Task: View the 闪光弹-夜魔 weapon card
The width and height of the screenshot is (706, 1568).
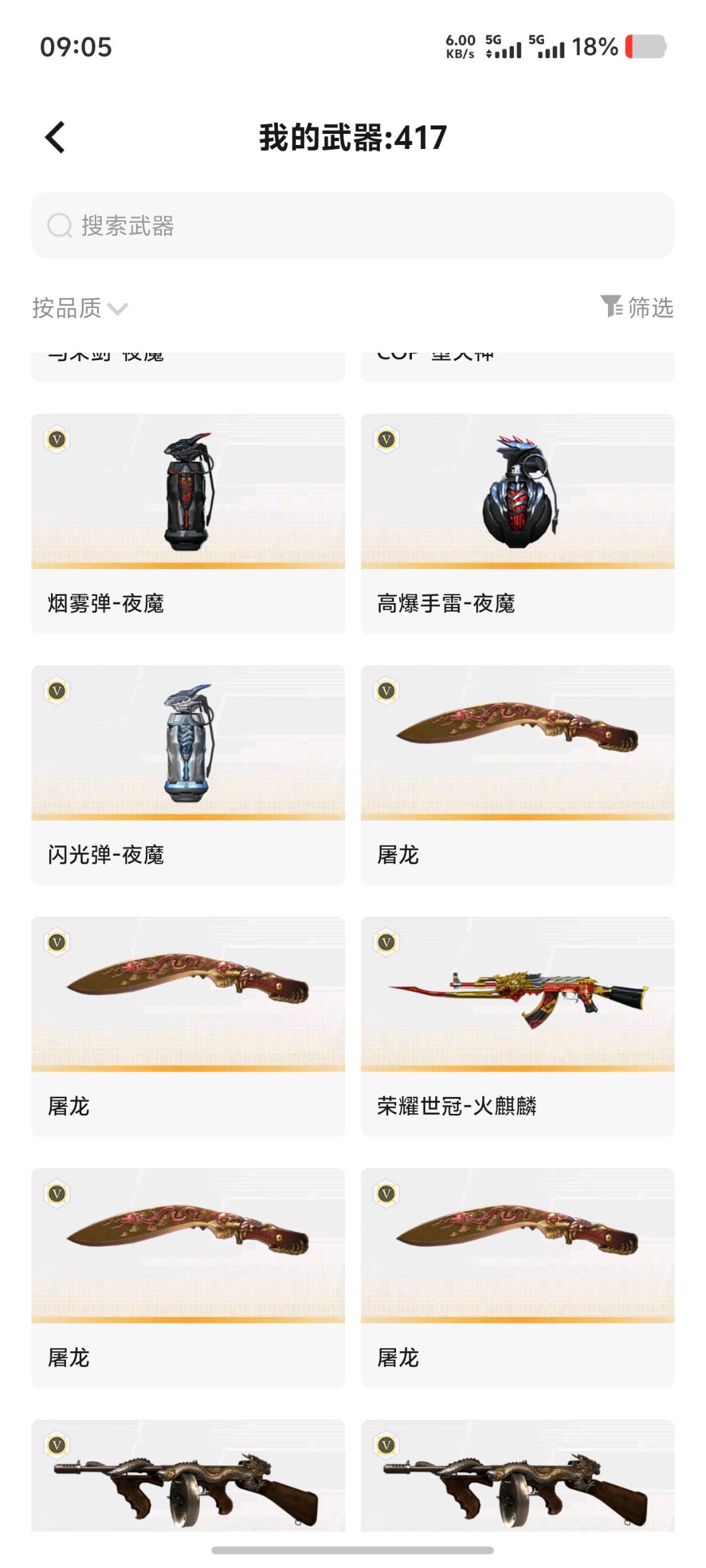Action: click(188, 774)
